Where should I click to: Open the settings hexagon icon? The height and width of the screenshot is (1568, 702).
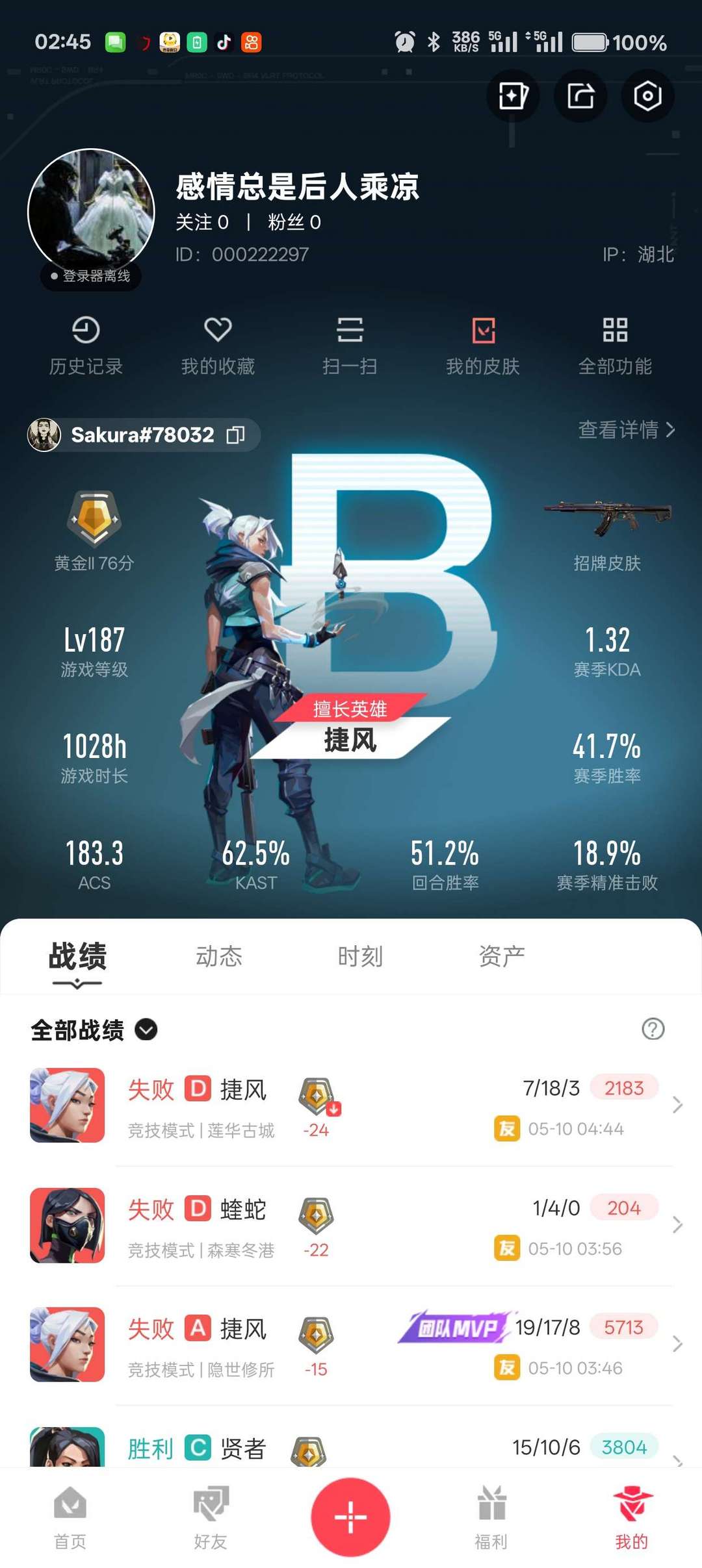click(x=647, y=96)
